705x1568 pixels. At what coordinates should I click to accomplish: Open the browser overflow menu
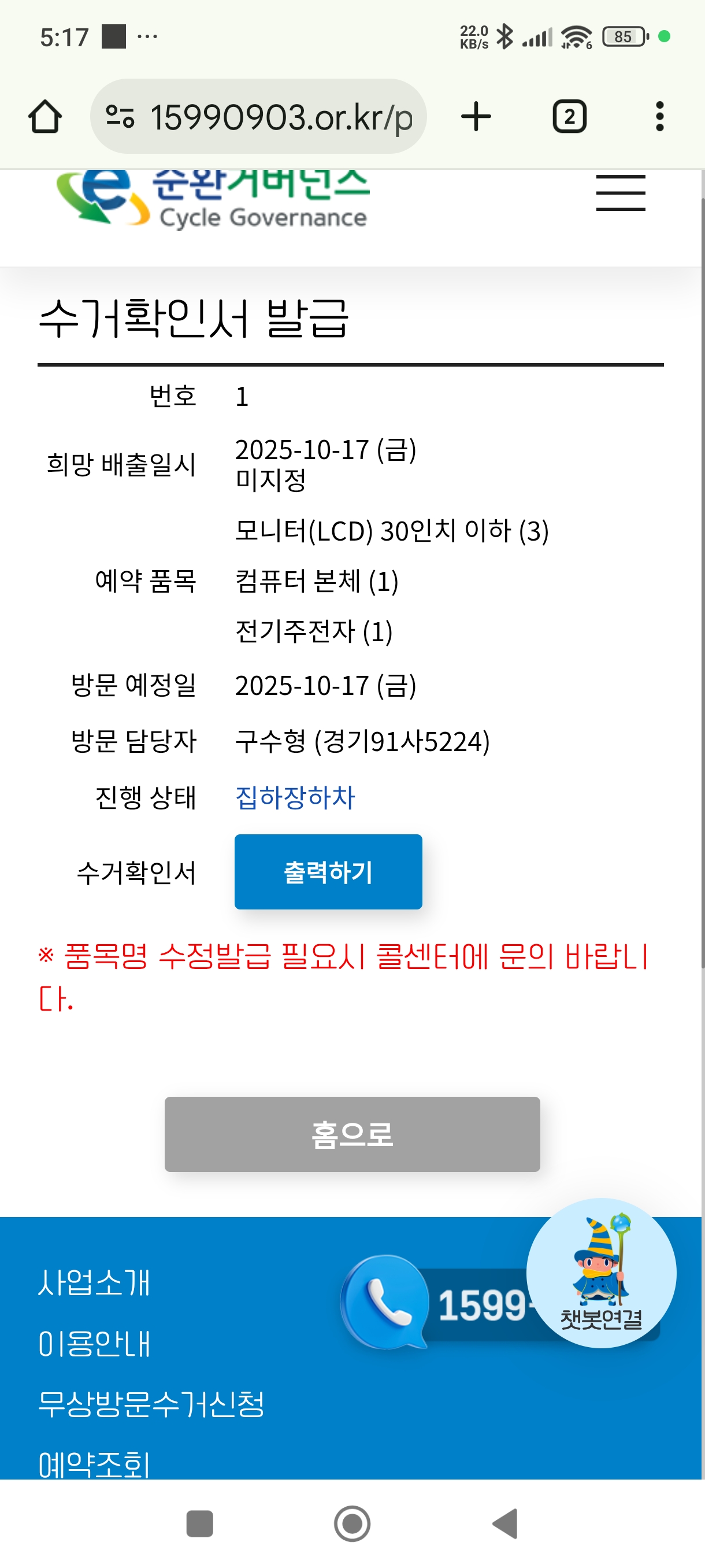[659, 116]
